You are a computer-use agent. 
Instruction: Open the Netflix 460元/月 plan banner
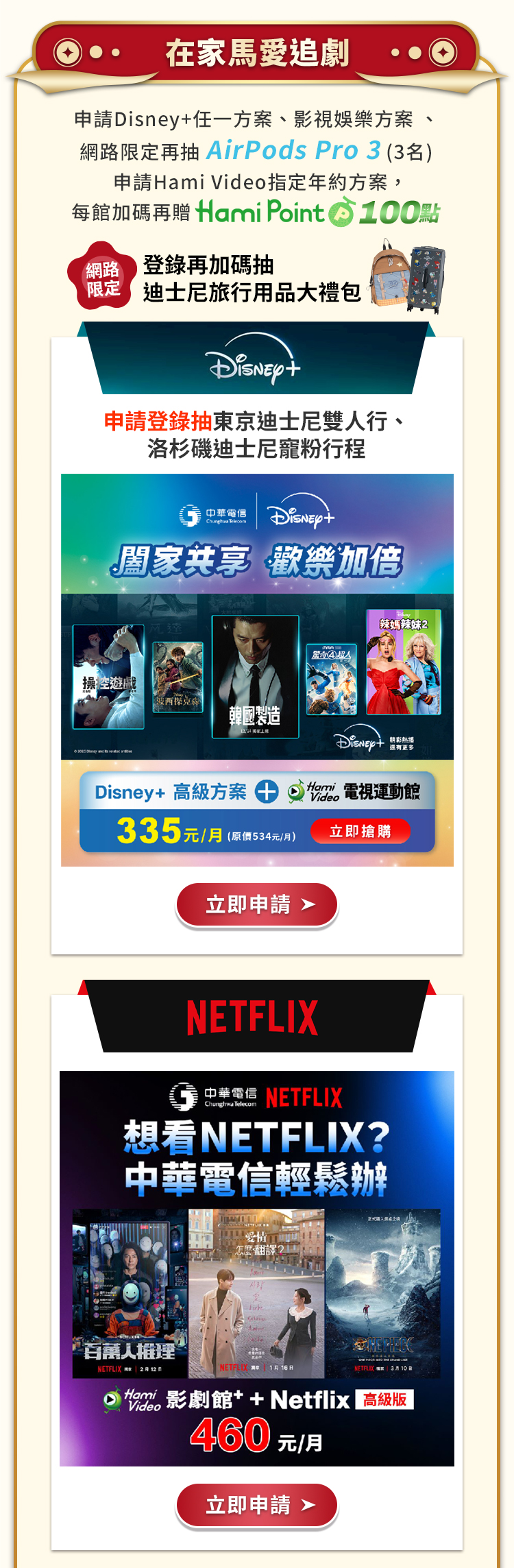pyautogui.click(x=257, y=1268)
